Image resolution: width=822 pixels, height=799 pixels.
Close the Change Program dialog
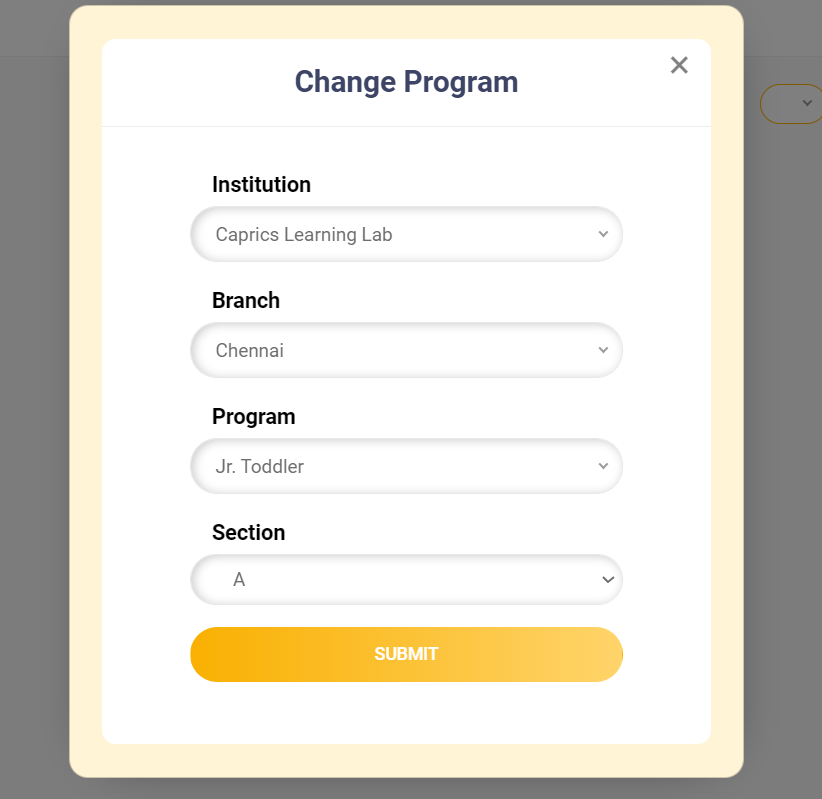pyautogui.click(x=679, y=66)
